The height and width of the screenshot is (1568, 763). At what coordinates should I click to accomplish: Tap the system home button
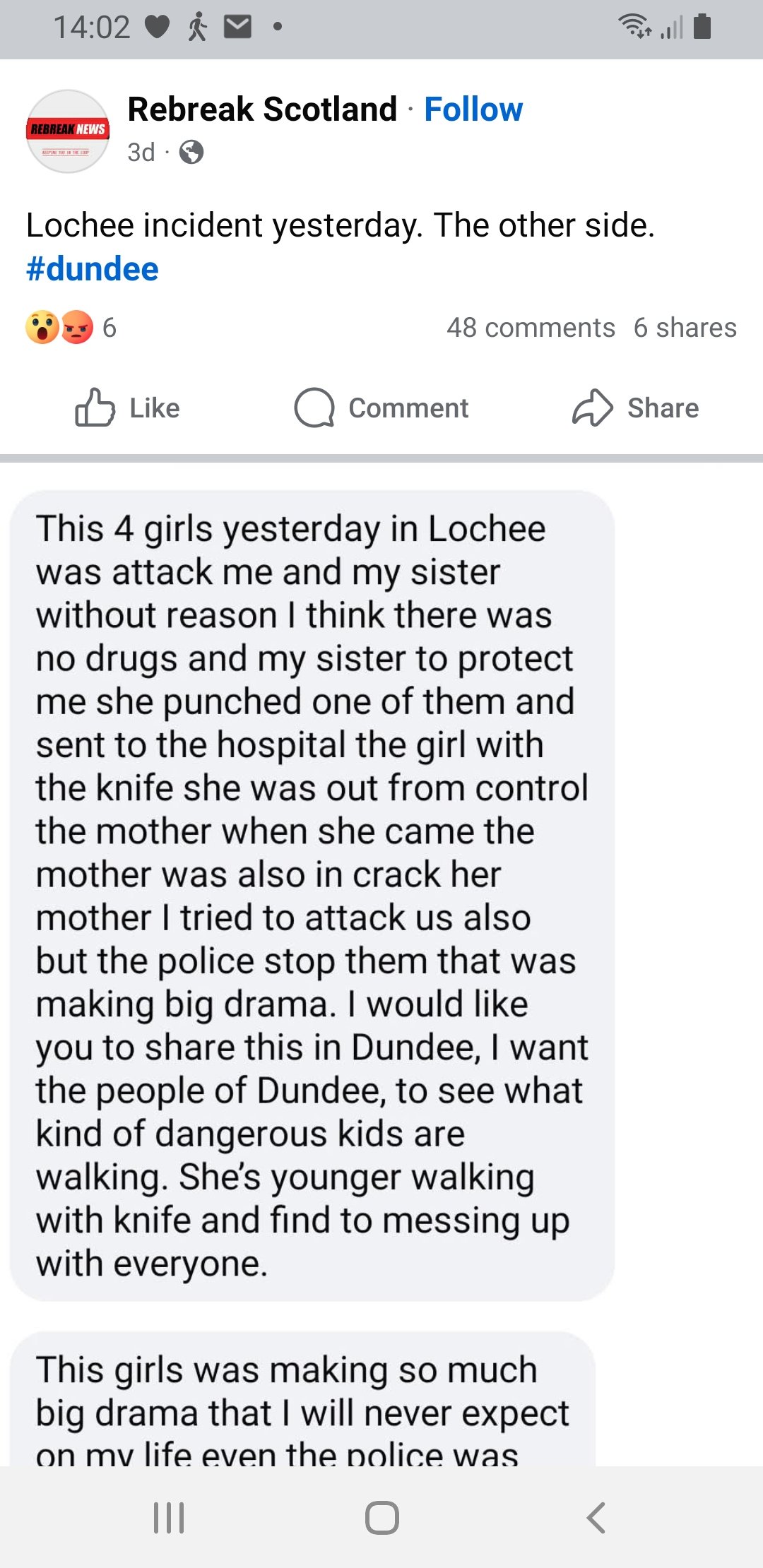pyautogui.click(x=381, y=1517)
